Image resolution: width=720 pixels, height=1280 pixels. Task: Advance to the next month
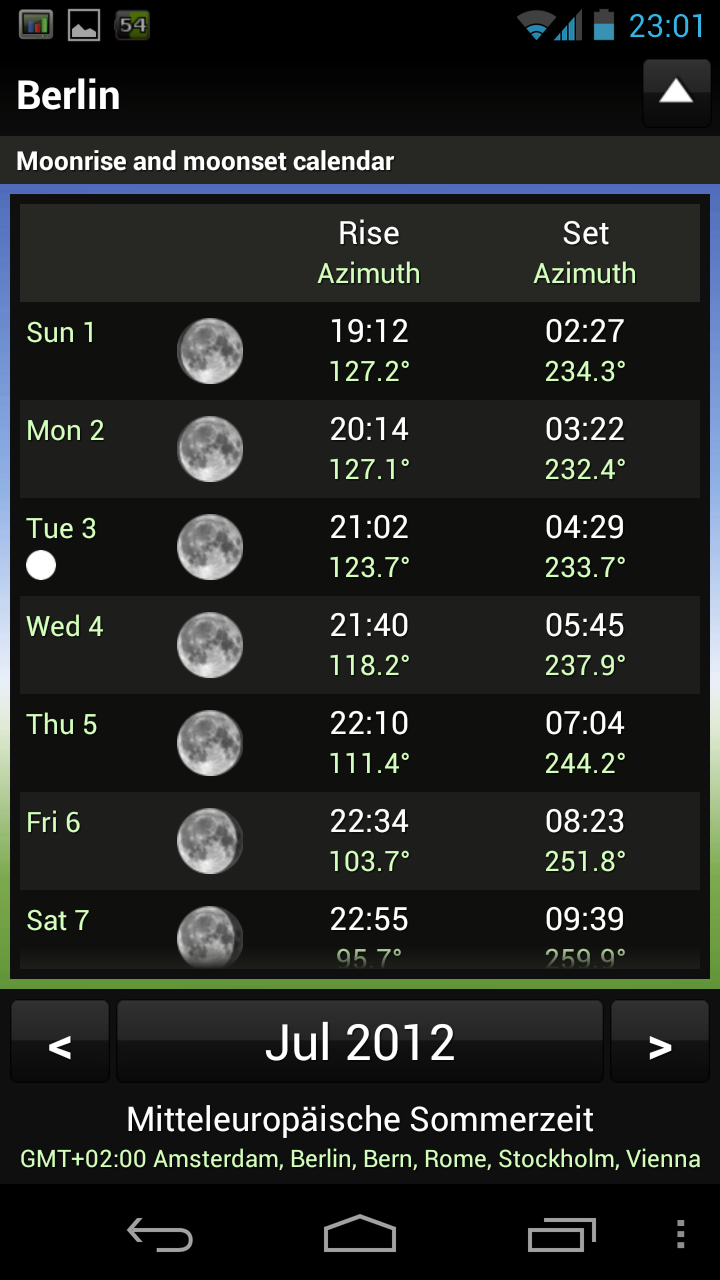point(659,1043)
